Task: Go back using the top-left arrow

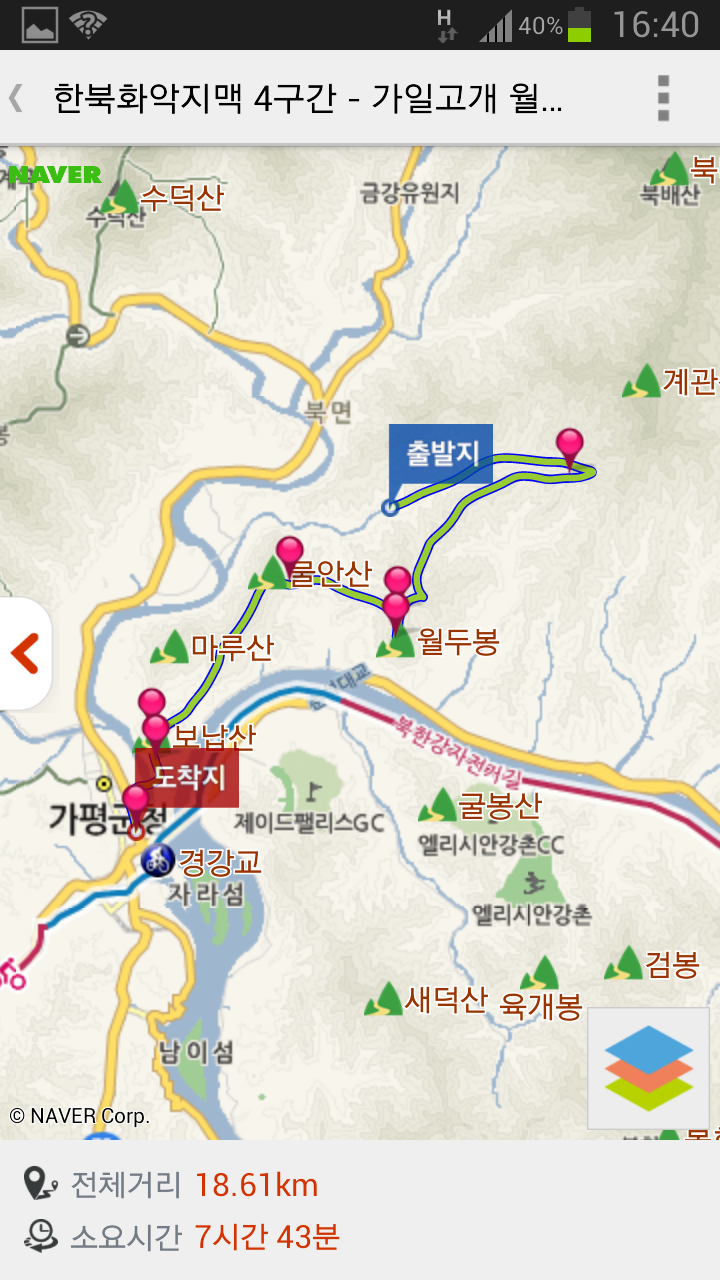Action: tap(16, 98)
